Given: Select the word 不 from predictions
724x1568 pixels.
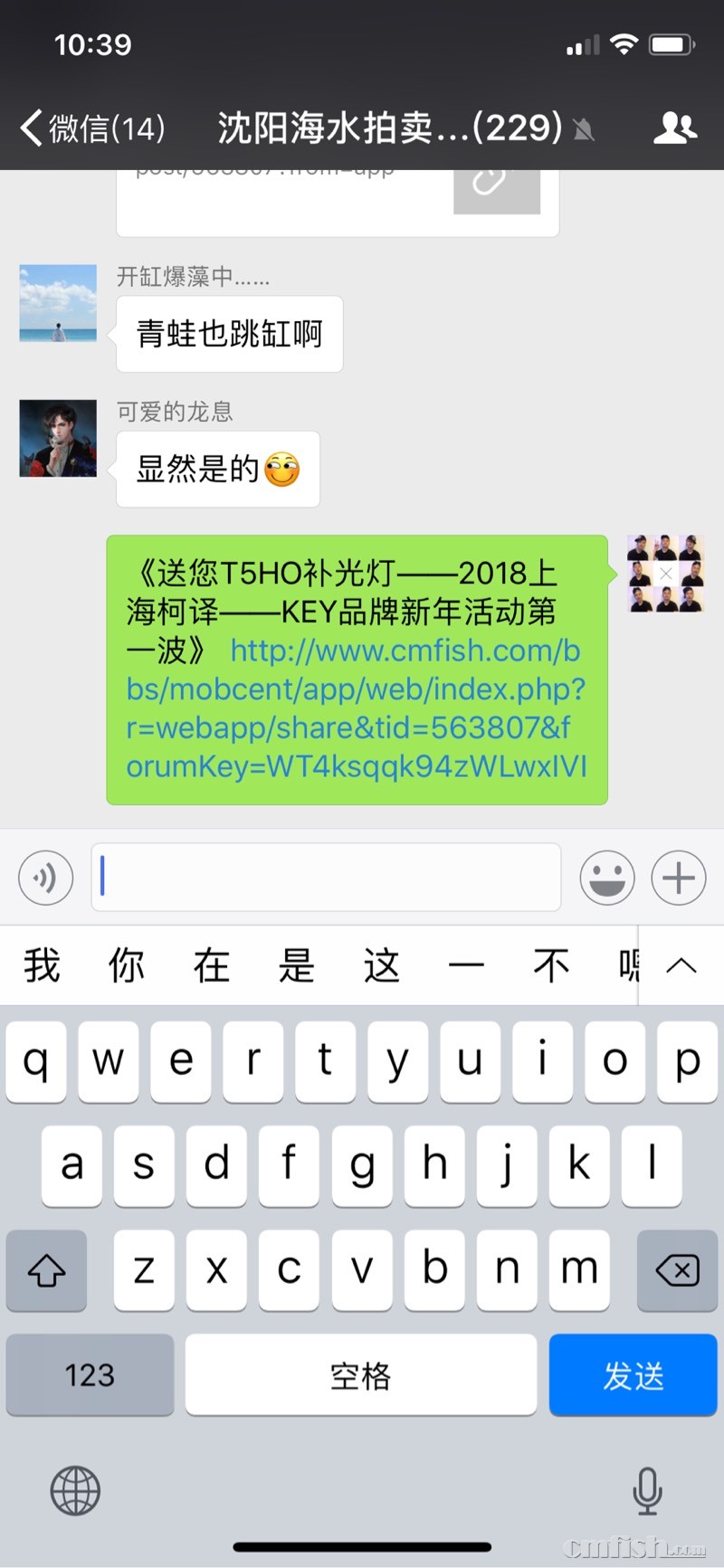Looking at the screenshot, I should pos(551,966).
